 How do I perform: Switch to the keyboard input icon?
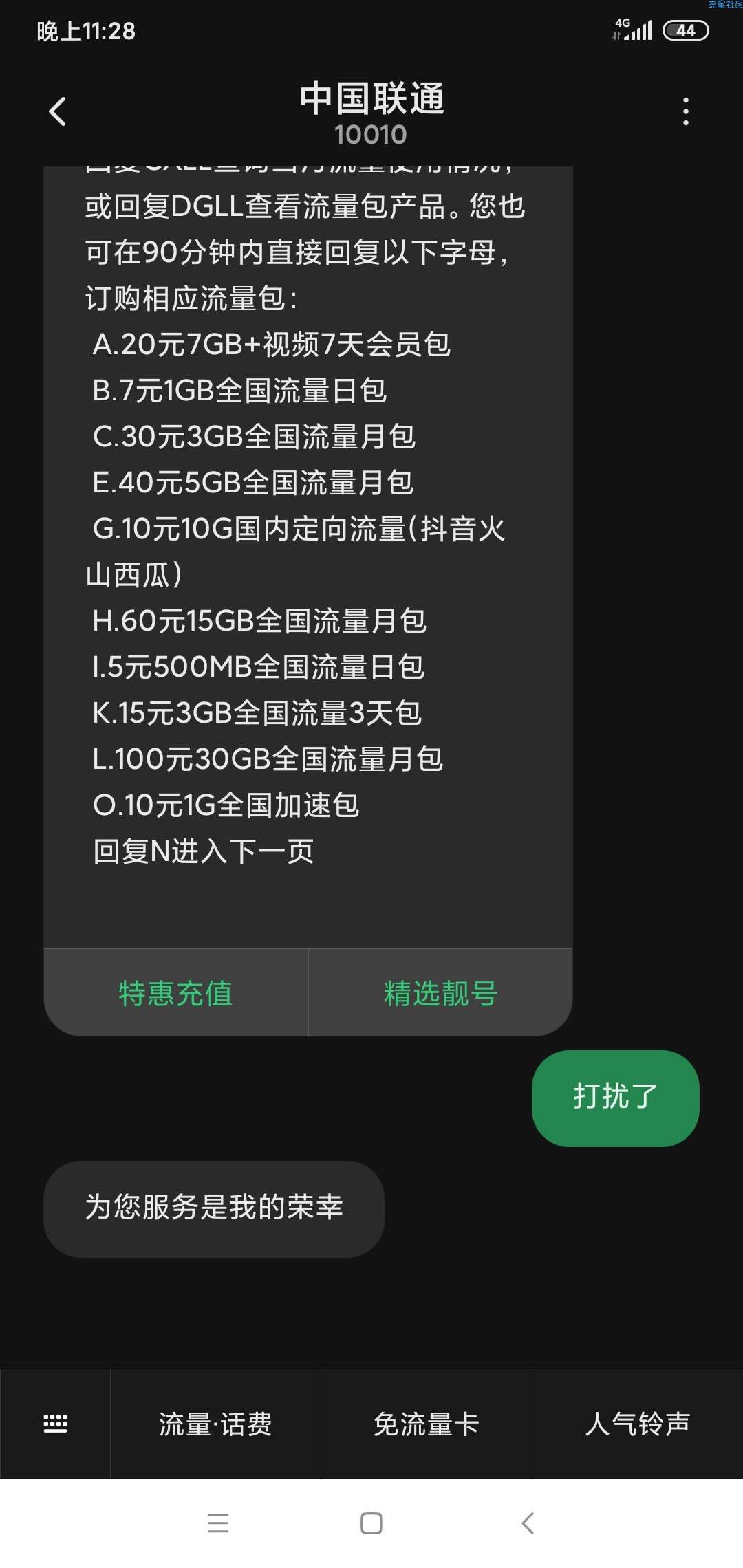pyautogui.click(x=55, y=1424)
